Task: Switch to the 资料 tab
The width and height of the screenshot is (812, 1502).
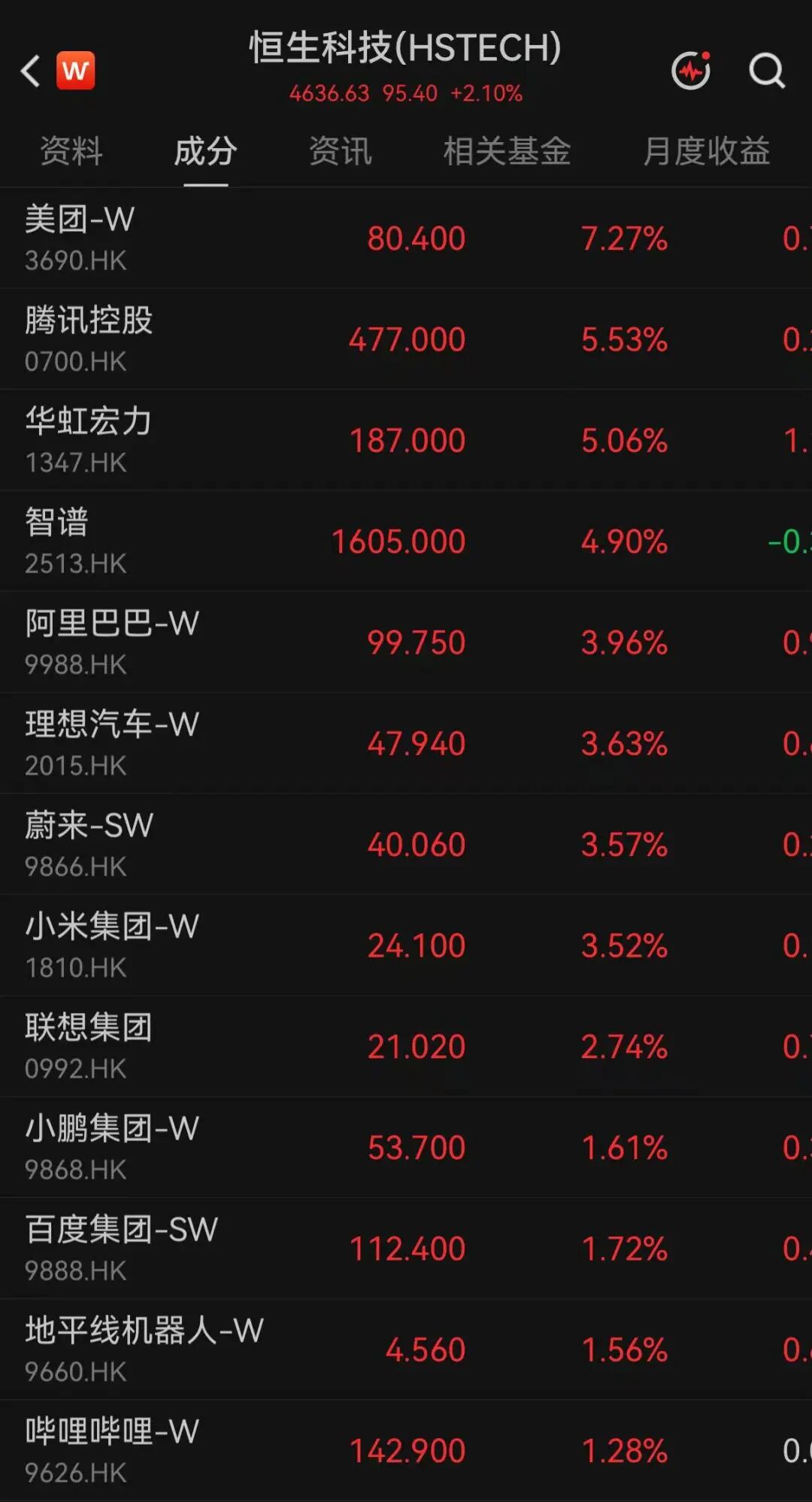Action: coord(71,151)
